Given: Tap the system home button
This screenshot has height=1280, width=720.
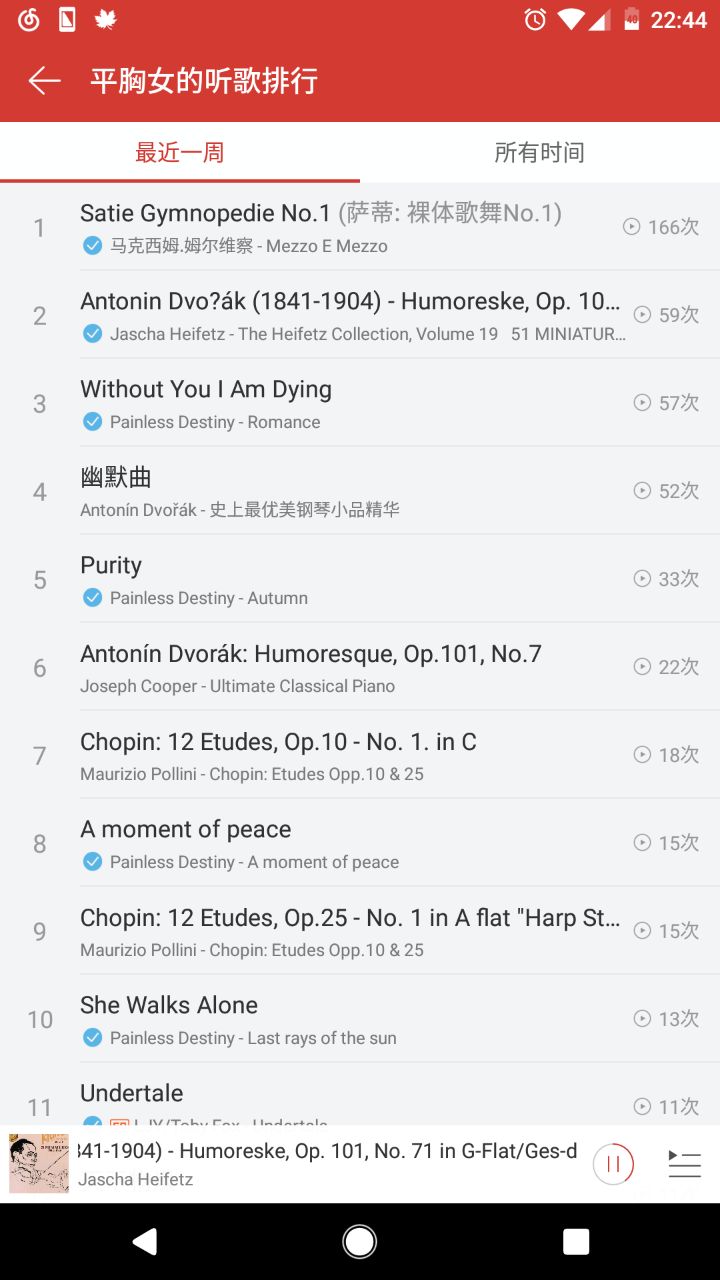Looking at the screenshot, I should (359, 1241).
